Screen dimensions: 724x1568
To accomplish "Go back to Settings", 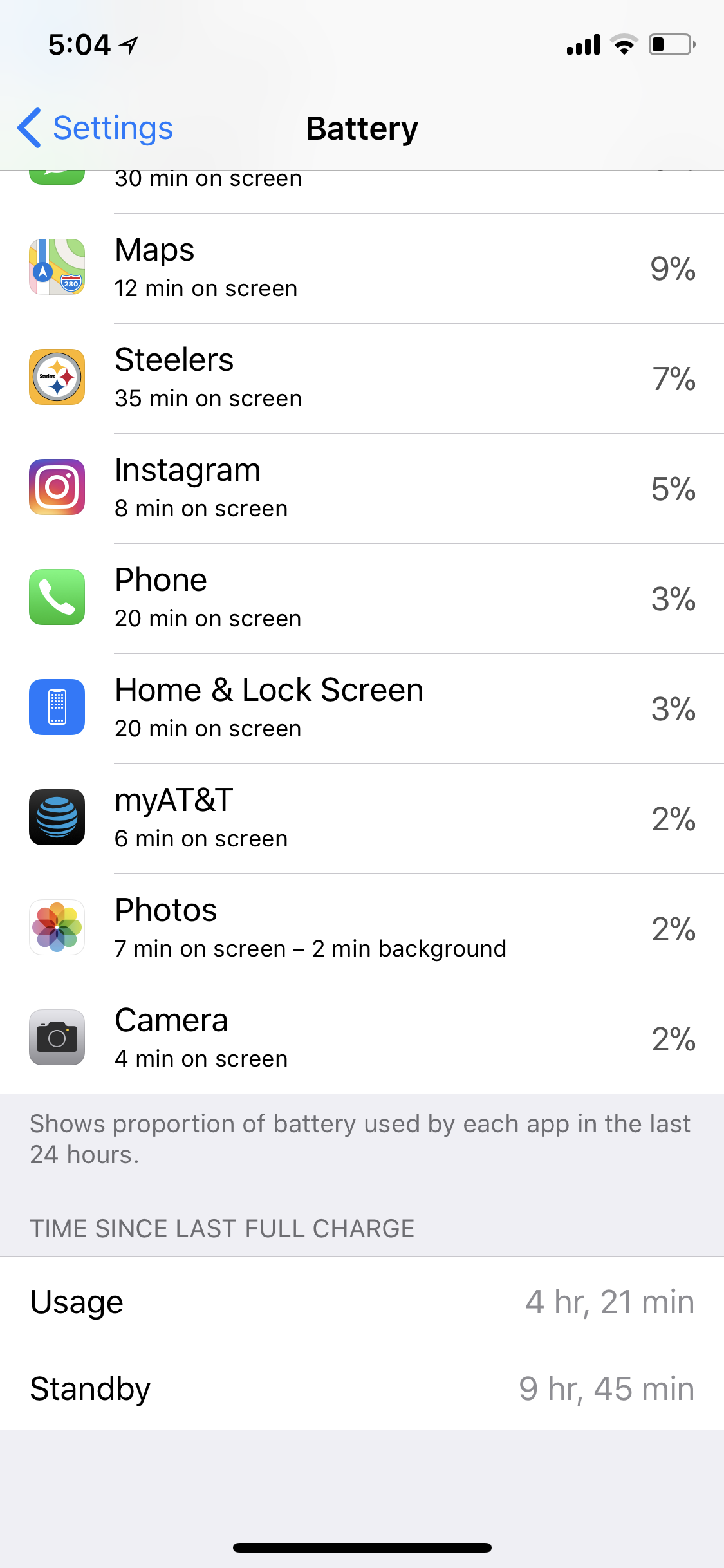I will tap(95, 128).
